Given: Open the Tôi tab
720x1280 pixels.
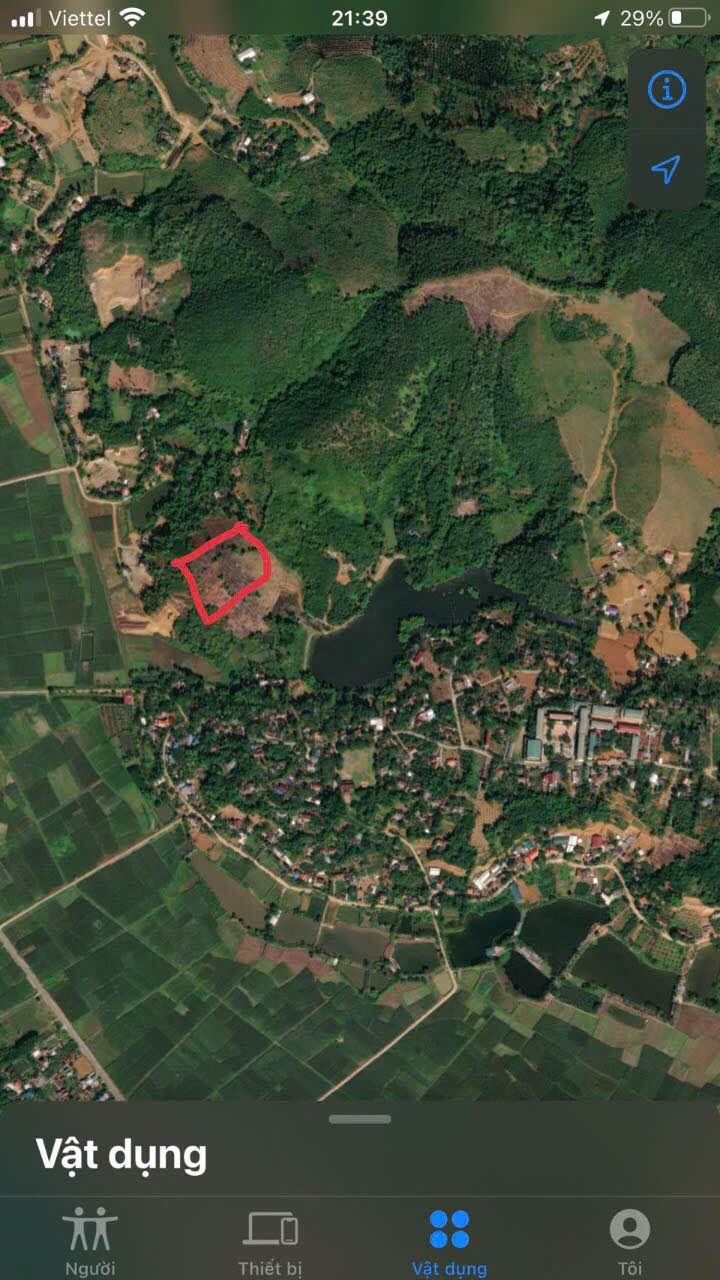Looking at the screenshot, I should pyautogui.click(x=630, y=1242).
